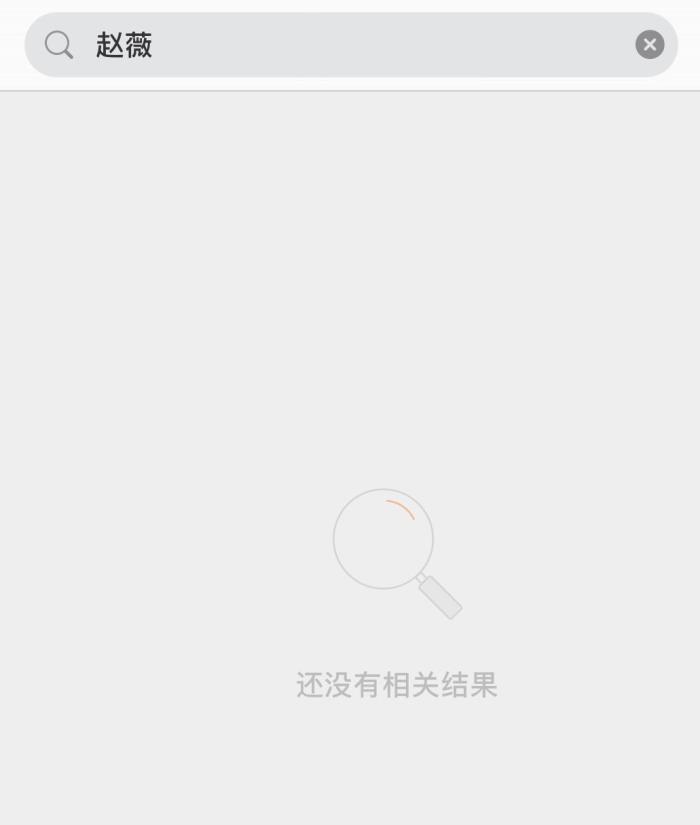Clear the search text with the X button

click(x=650, y=45)
